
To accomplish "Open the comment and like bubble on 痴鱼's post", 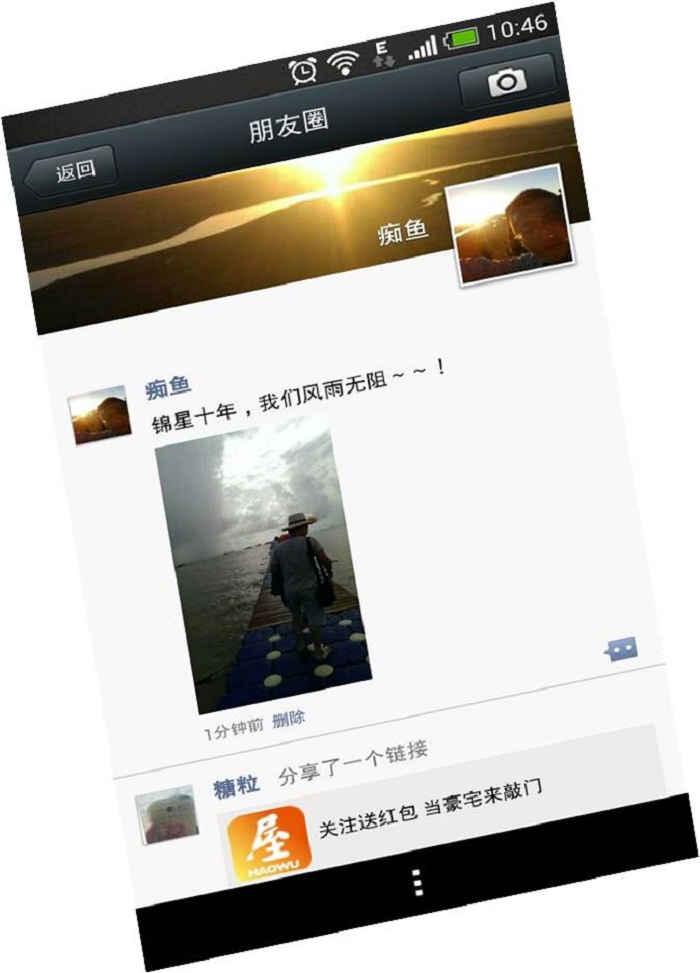I will click(x=622, y=650).
